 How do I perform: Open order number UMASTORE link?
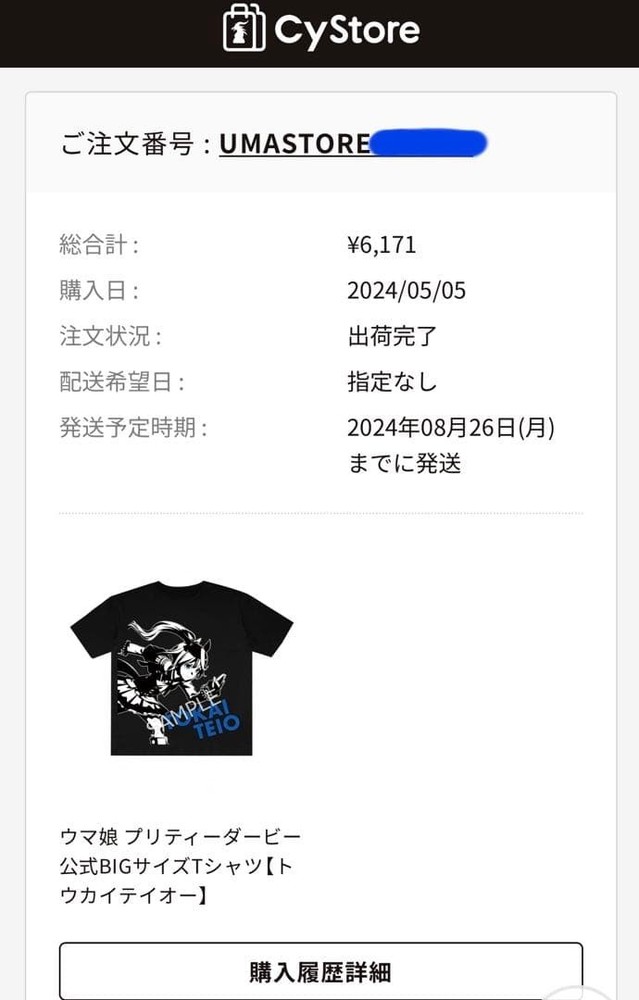(295, 145)
